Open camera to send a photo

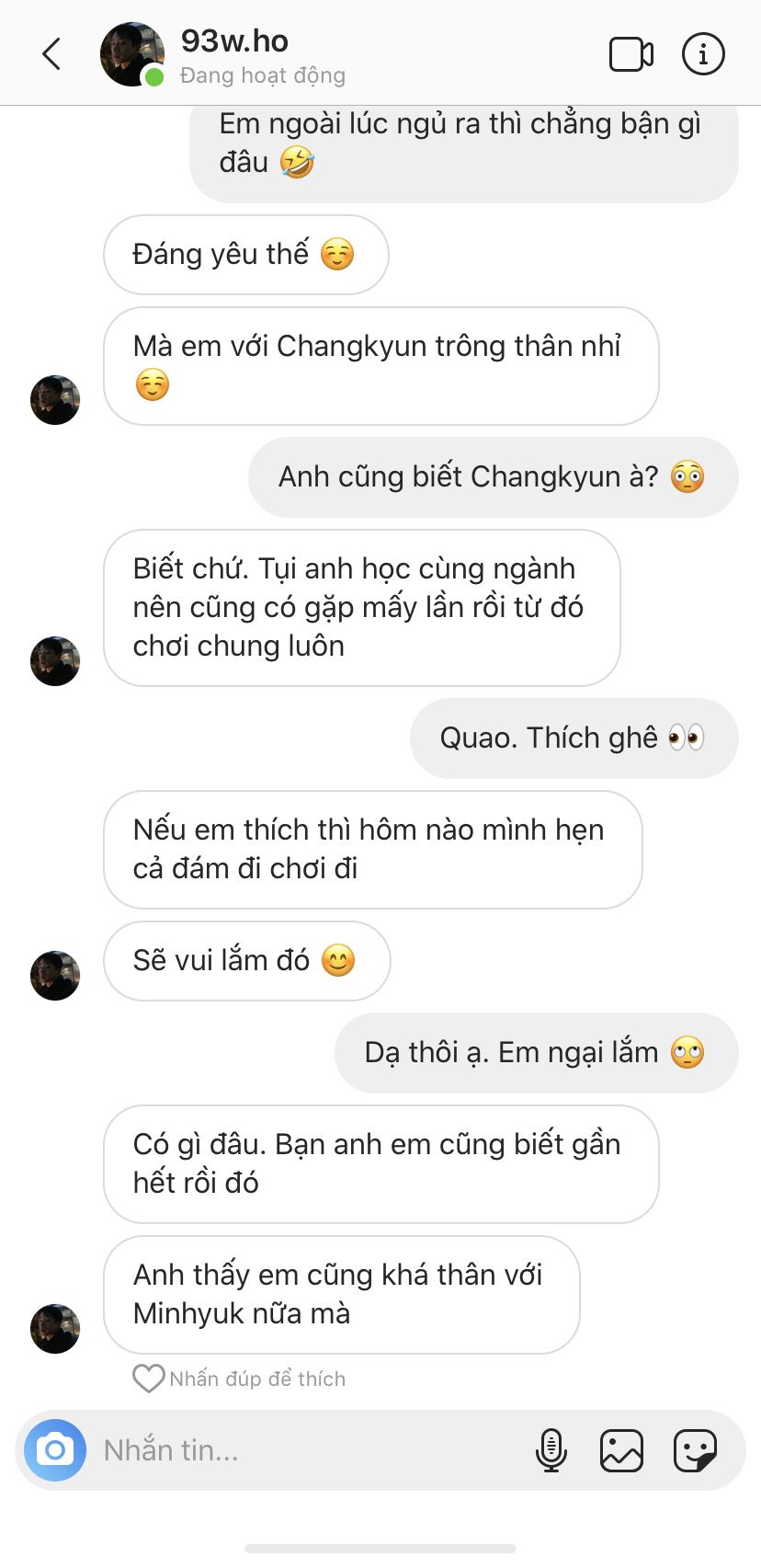[55, 1450]
